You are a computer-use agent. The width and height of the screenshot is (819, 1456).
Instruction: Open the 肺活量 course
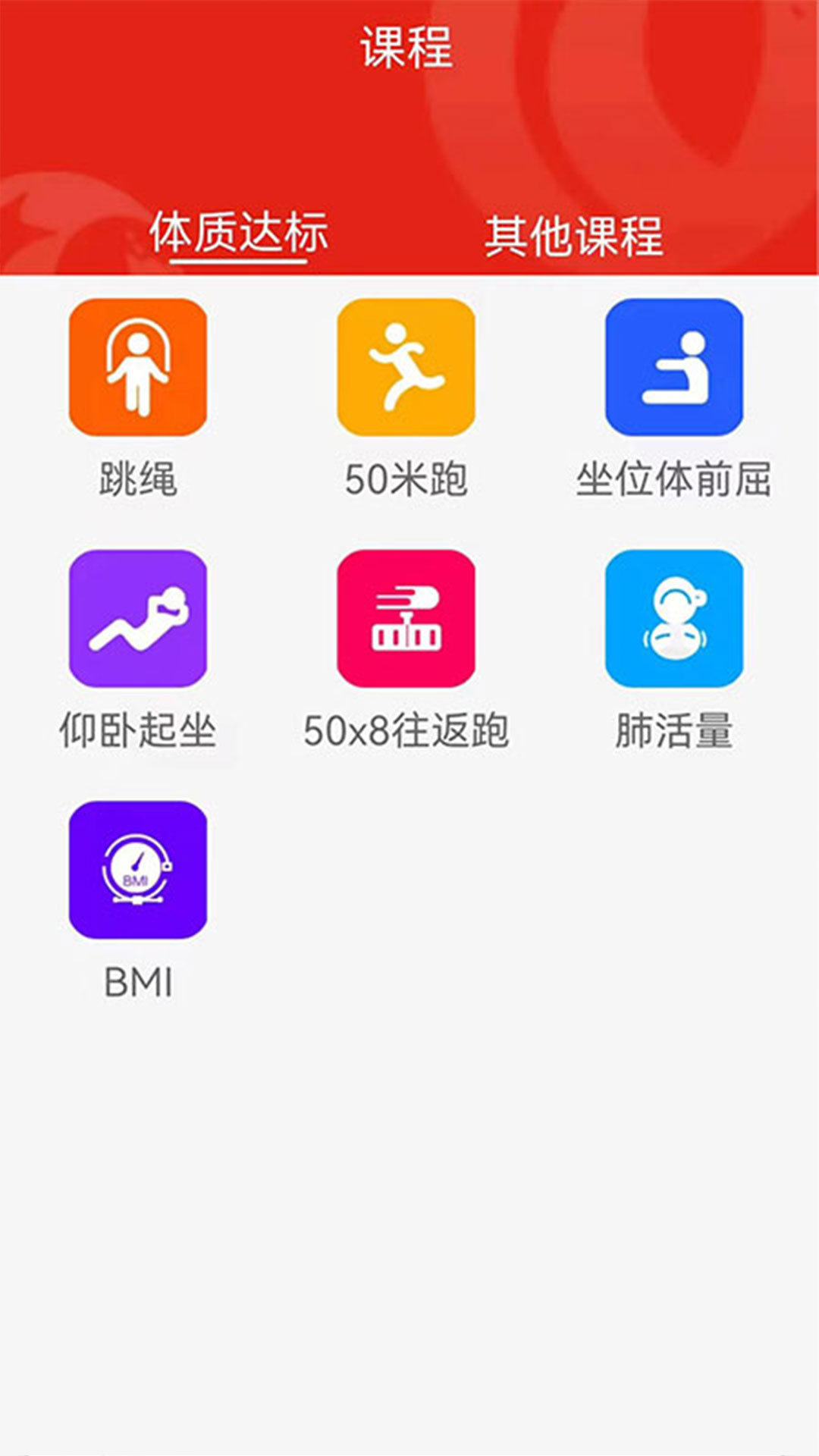[673, 619]
